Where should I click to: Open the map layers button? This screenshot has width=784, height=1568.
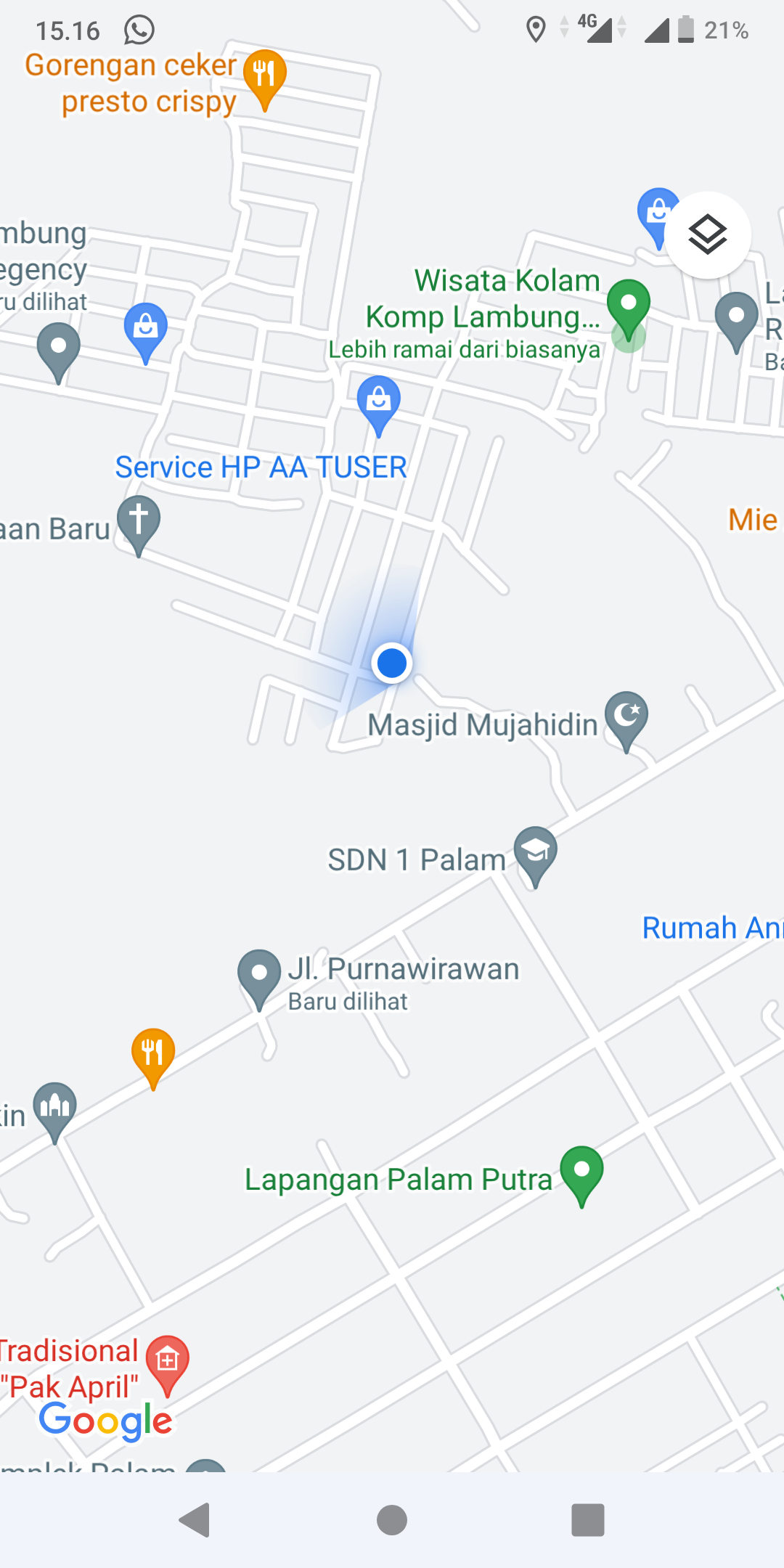pos(708,234)
